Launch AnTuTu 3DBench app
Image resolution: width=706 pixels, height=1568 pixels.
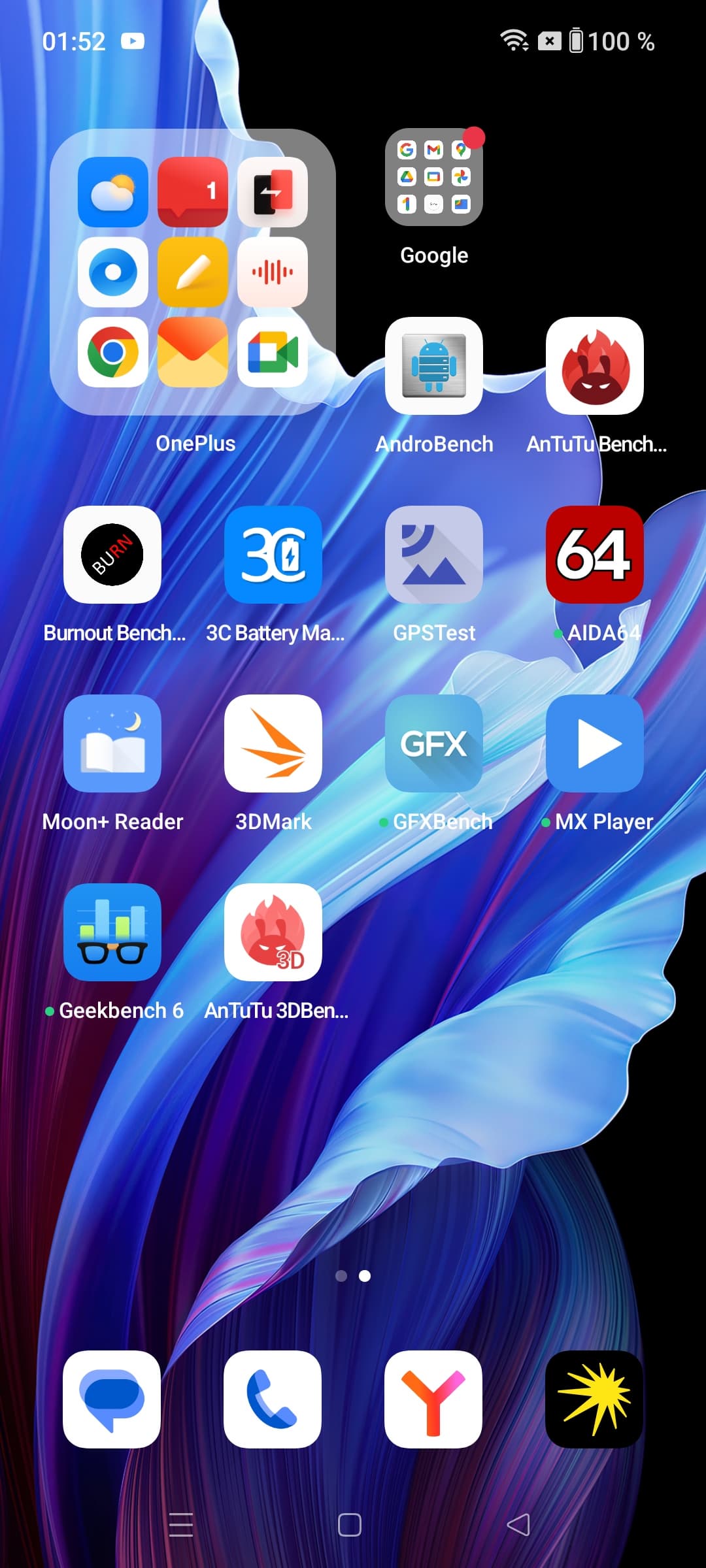pos(273,932)
